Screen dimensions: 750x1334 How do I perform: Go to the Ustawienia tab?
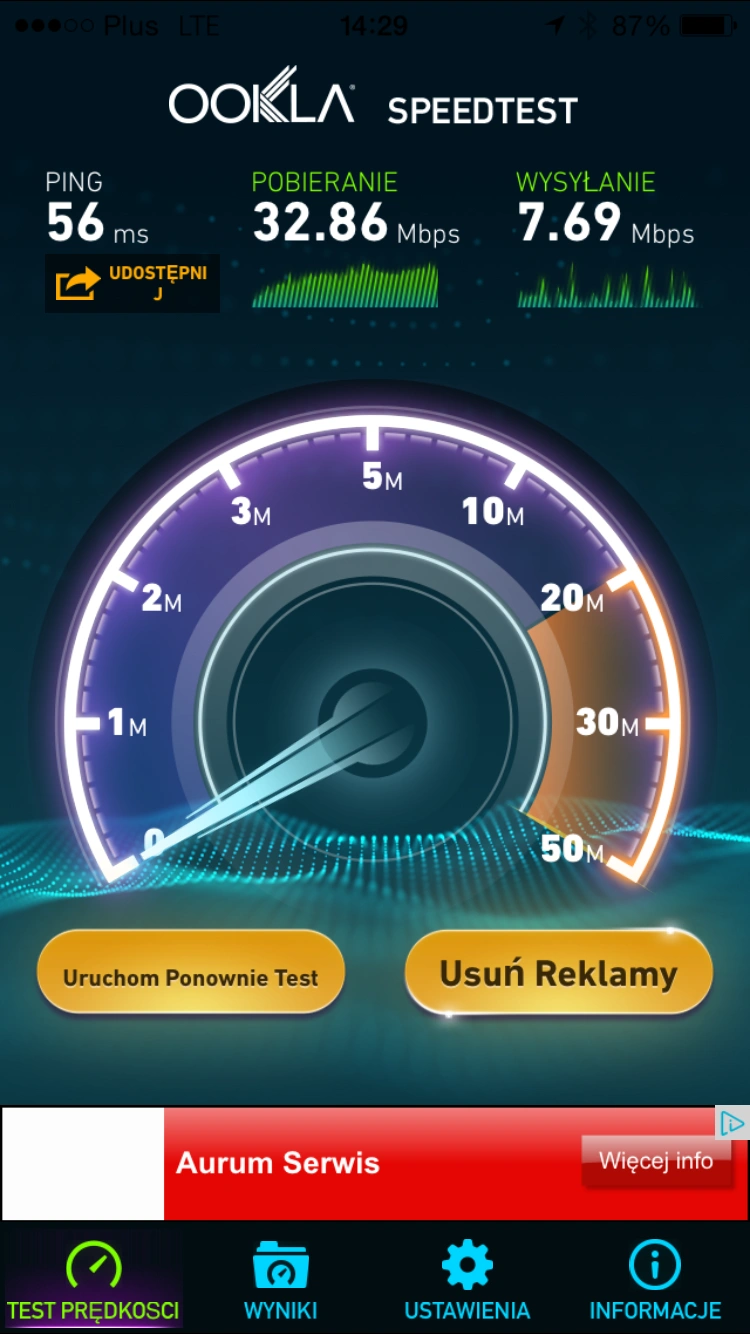click(467, 1281)
